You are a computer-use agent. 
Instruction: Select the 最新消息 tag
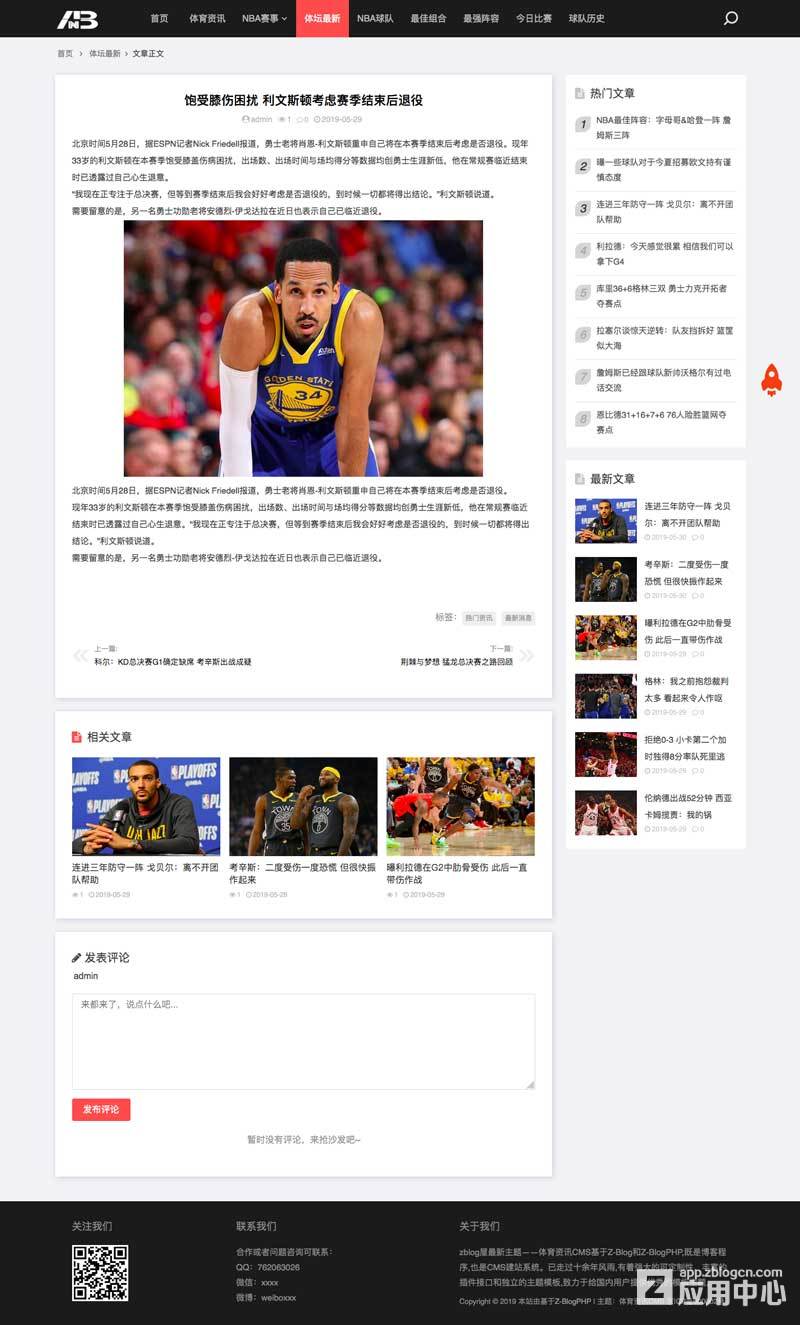click(x=518, y=618)
